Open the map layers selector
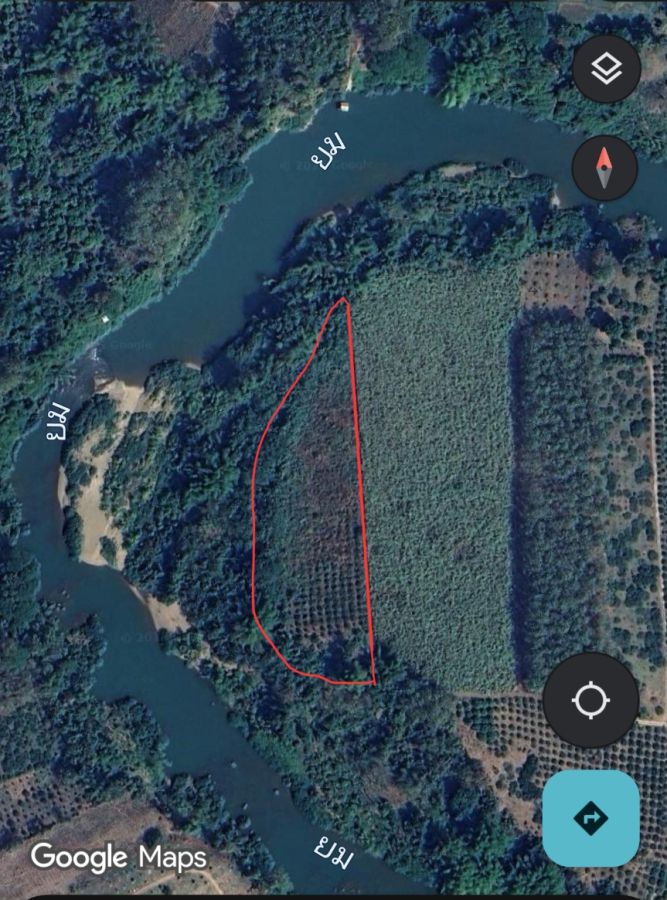 point(606,69)
